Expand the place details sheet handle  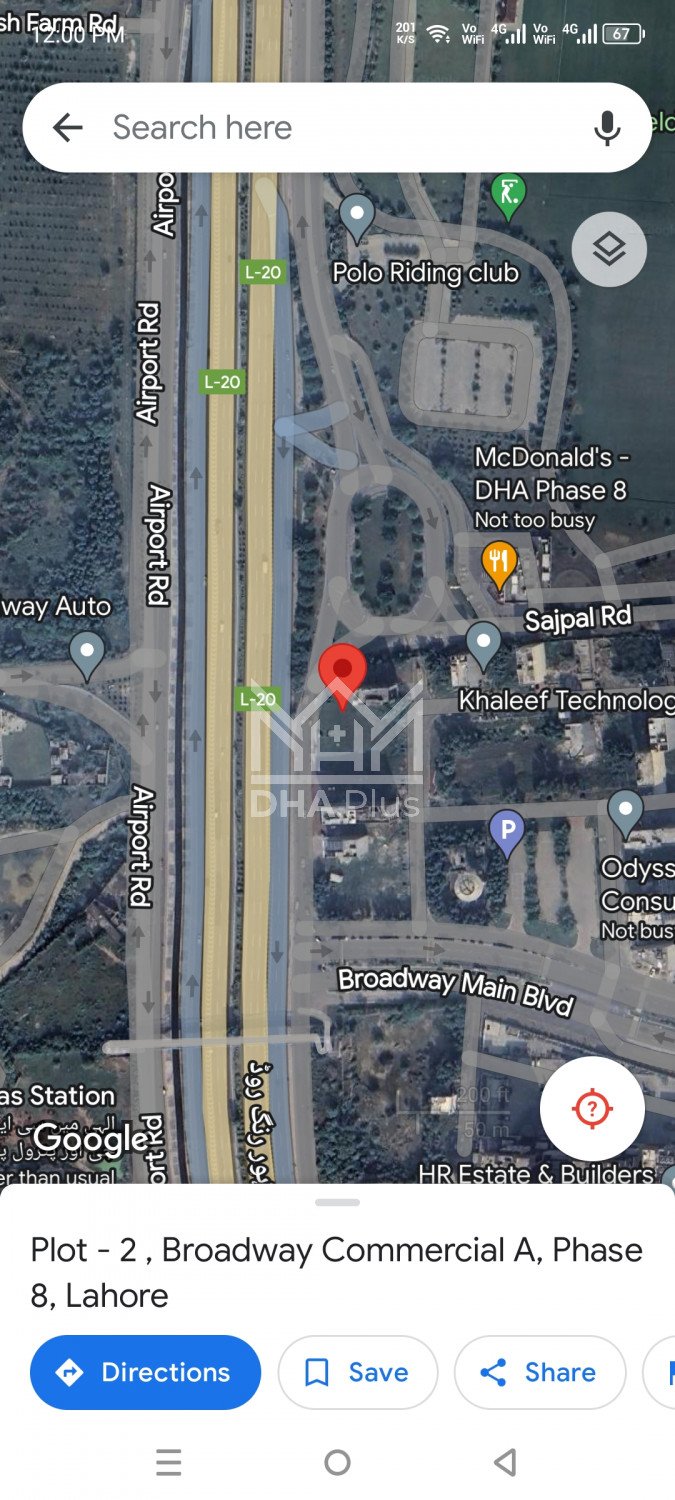pyautogui.click(x=337, y=1202)
